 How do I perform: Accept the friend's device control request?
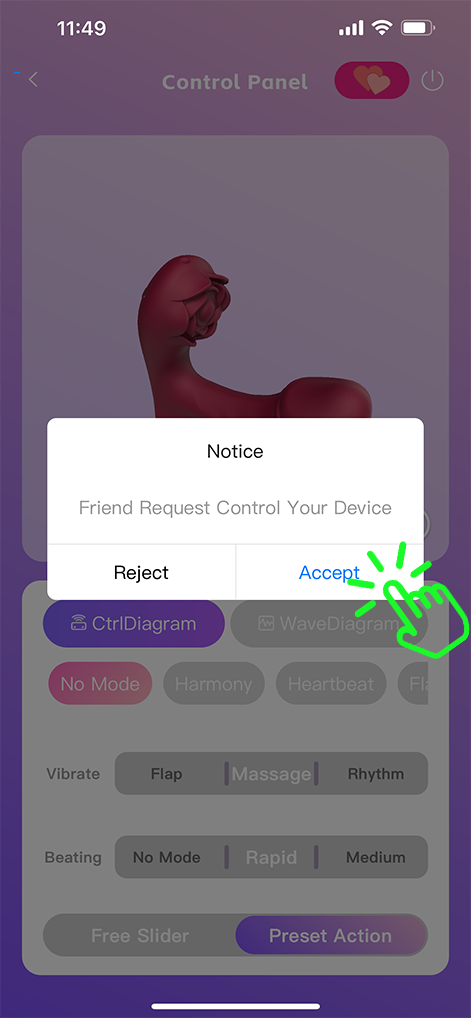point(329,573)
